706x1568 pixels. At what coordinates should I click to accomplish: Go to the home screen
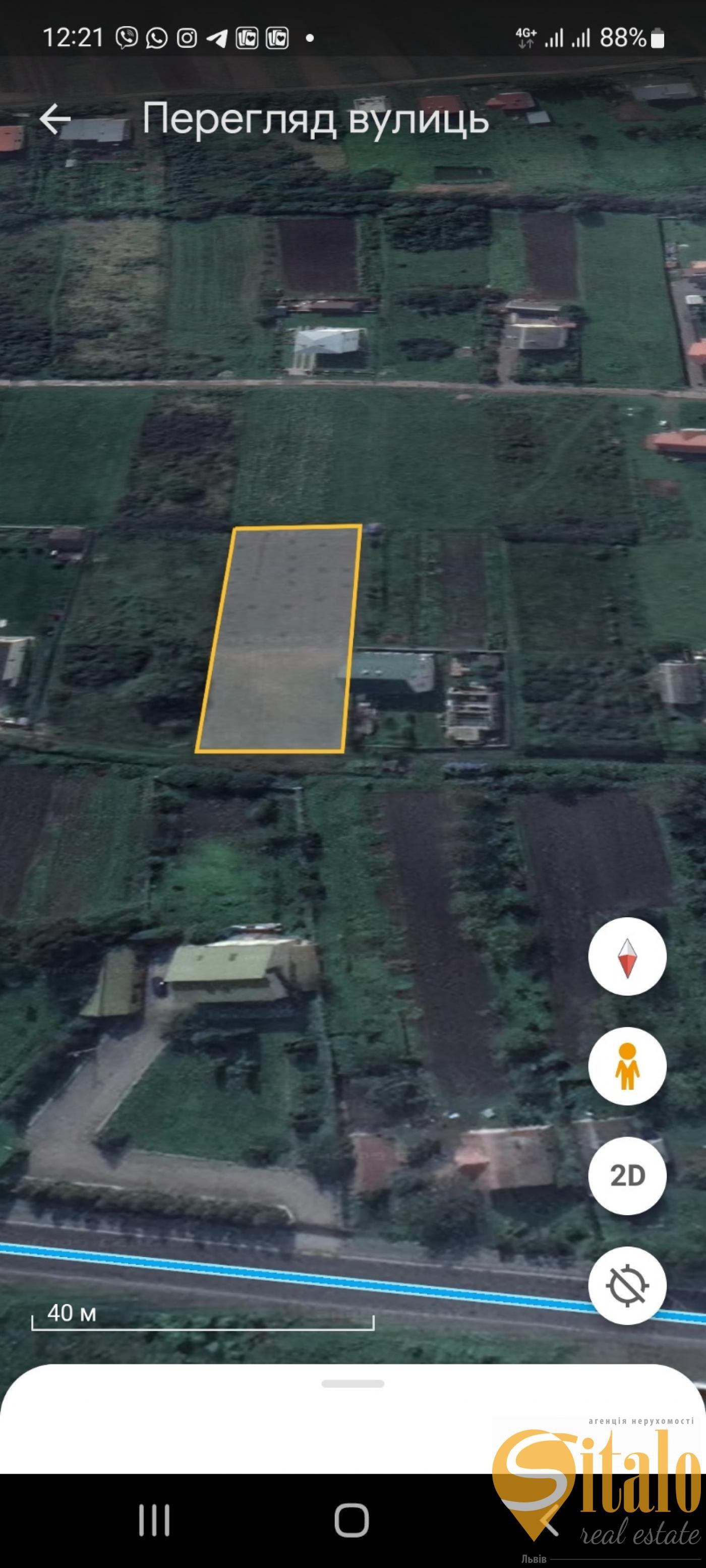[x=352, y=1520]
